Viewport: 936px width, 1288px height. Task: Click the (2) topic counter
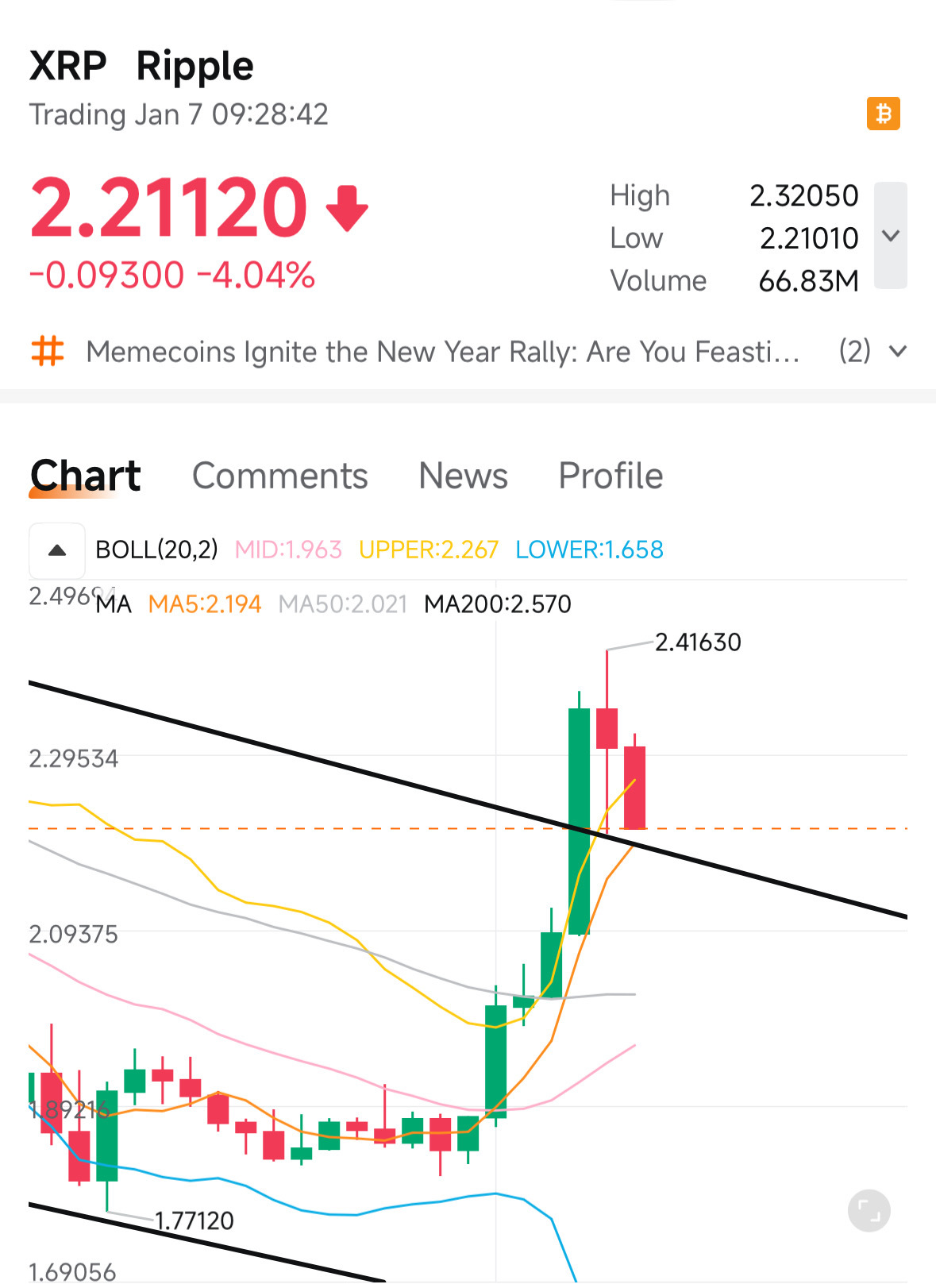(857, 350)
